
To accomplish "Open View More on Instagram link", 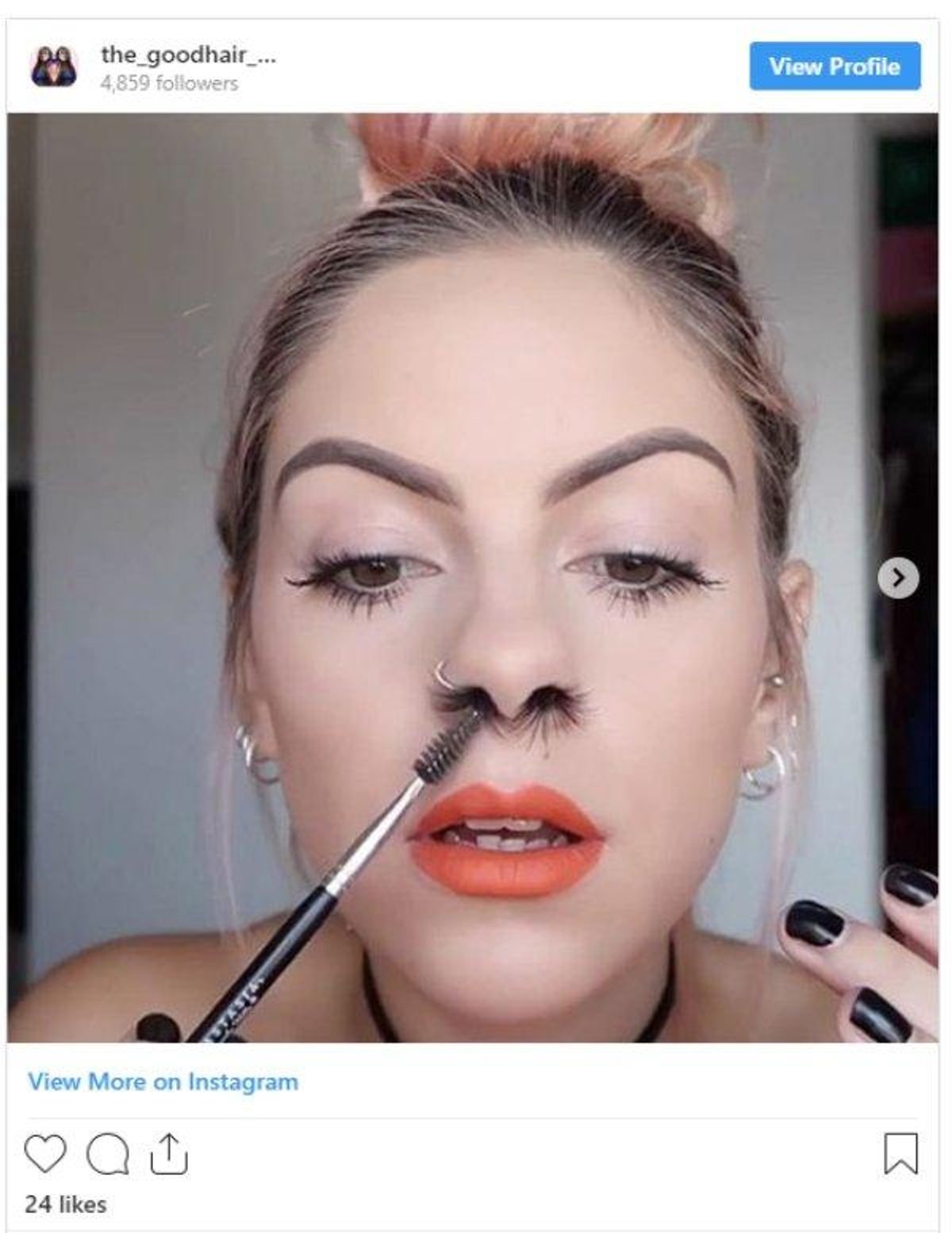I will (163, 1081).
